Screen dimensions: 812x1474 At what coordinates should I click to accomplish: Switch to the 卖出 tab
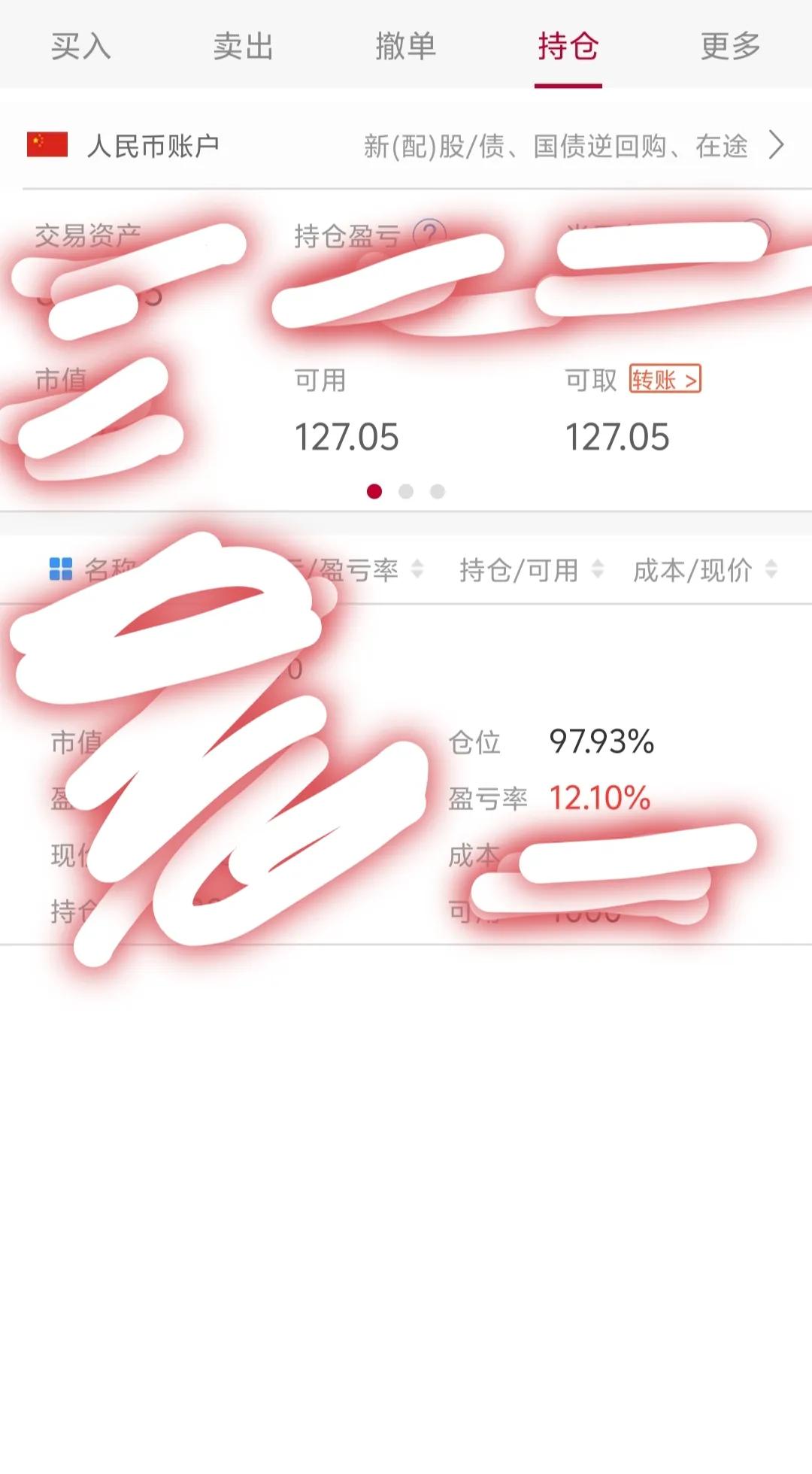click(242, 47)
